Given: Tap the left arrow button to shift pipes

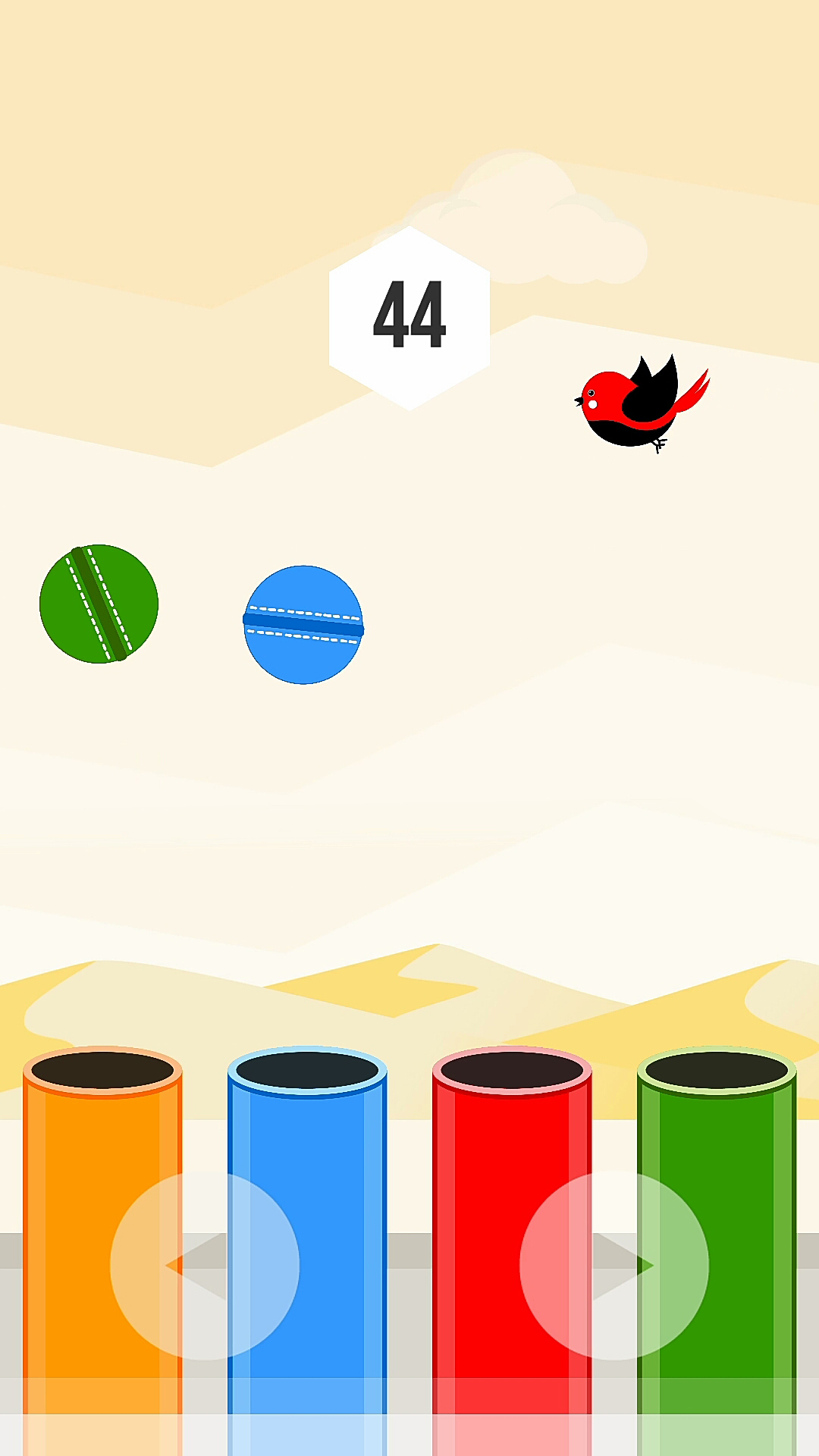Looking at the screenshot, I should click(204, 1265).
